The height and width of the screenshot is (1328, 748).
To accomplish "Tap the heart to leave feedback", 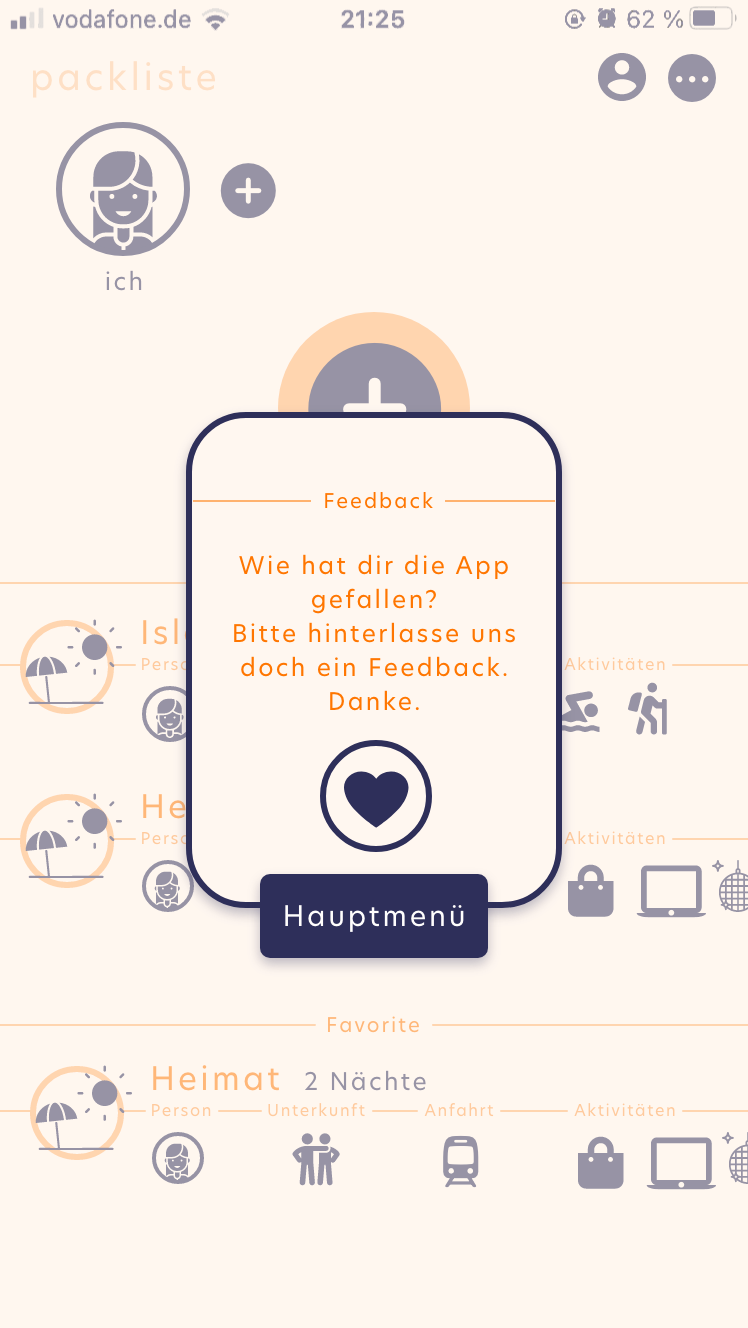I will click(375, 796).
